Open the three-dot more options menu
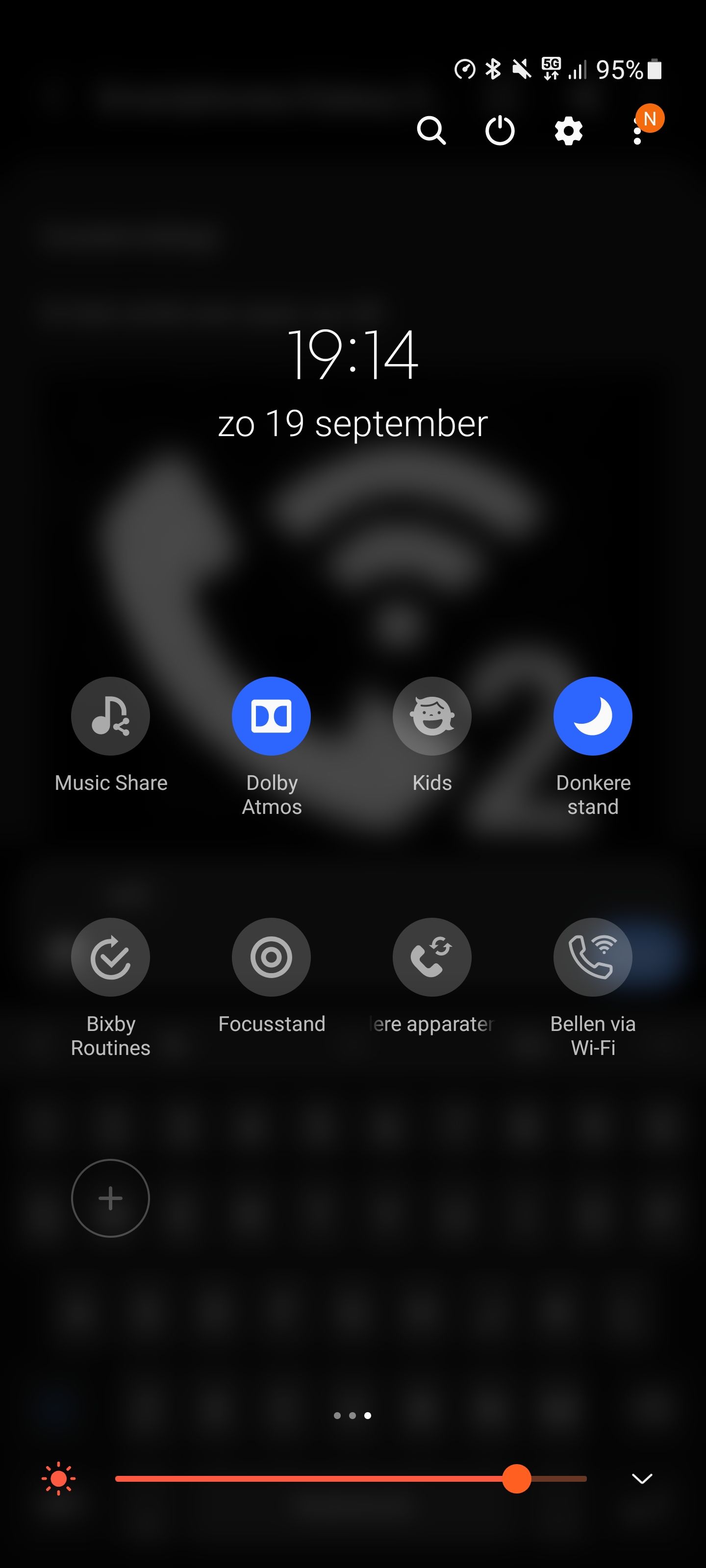 [x=637, y=130]
